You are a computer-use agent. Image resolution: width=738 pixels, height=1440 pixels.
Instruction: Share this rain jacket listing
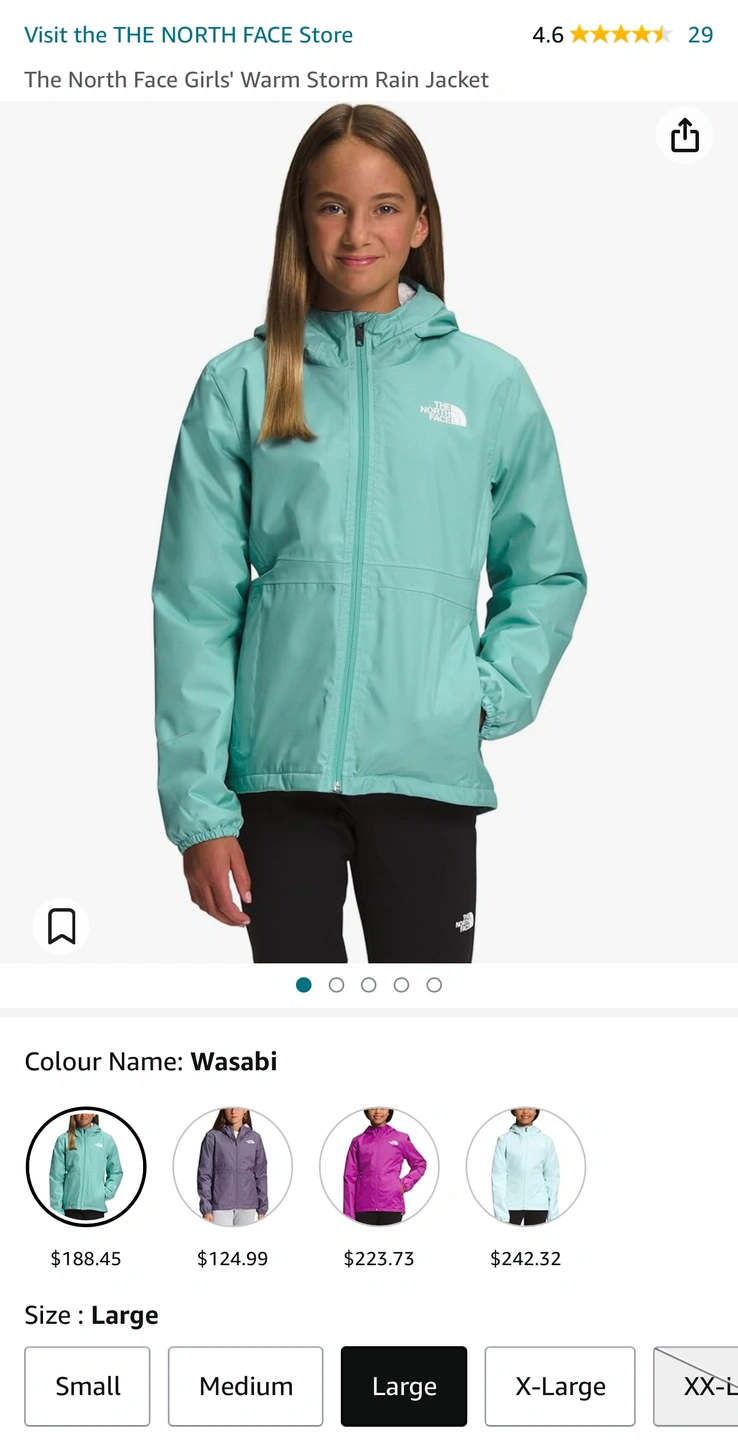[684, 136]
